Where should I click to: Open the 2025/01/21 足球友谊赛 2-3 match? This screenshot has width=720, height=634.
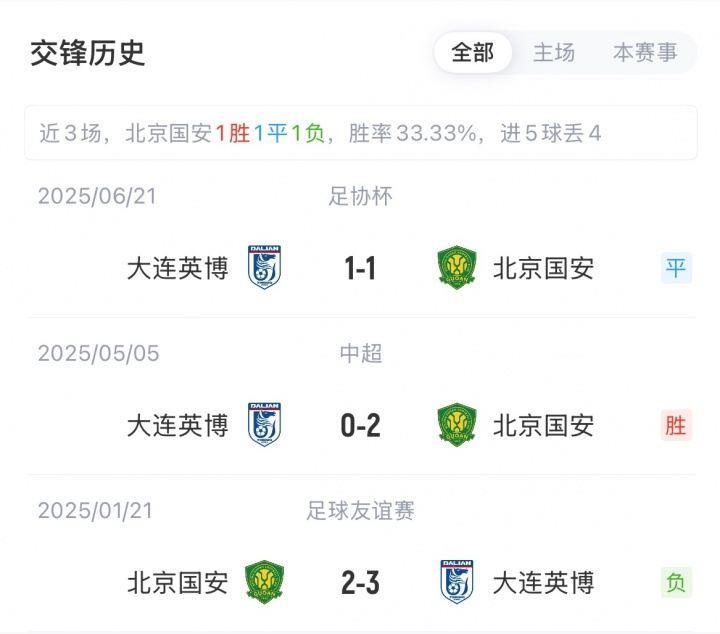pyautogui.click(x=360, y=582)
